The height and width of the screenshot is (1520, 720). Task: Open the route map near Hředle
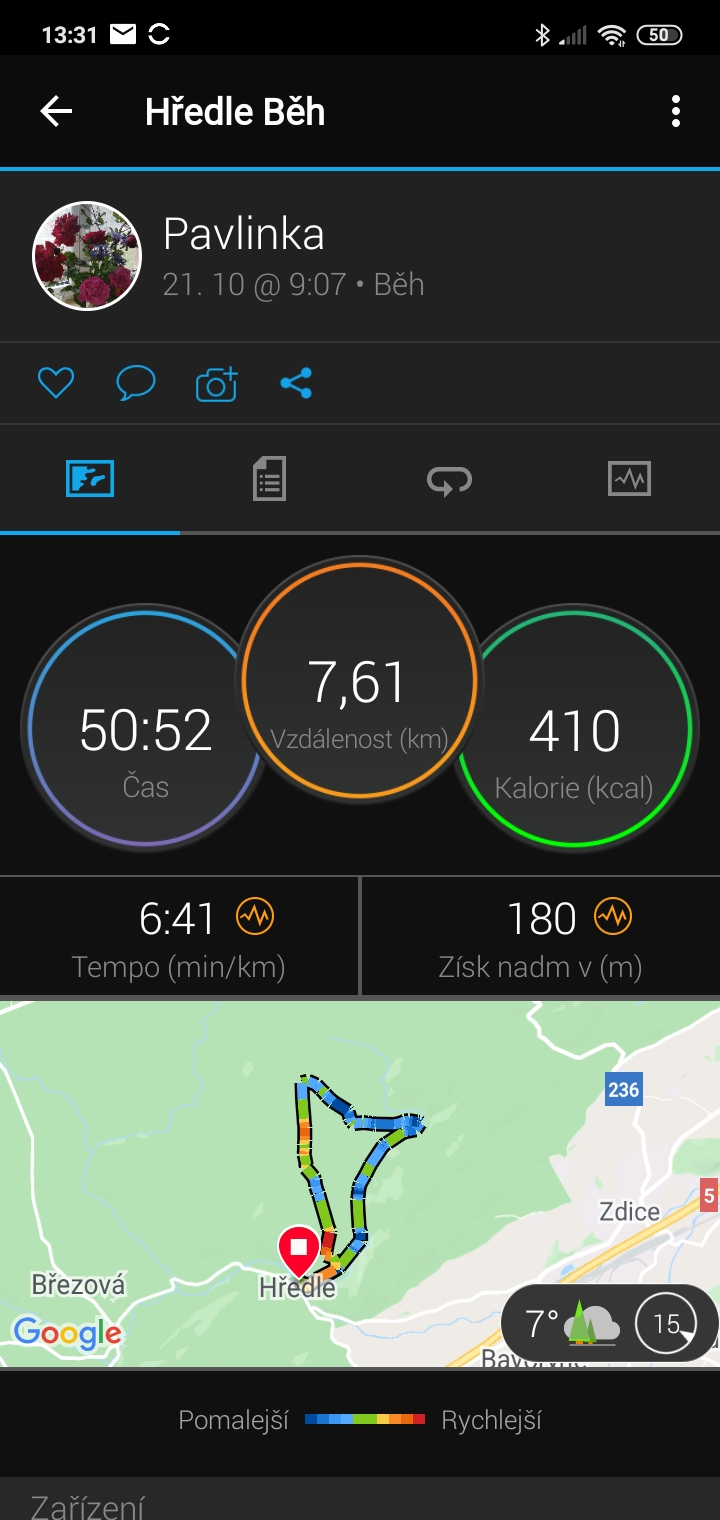pyautogui.click(x=360, y=1184)
